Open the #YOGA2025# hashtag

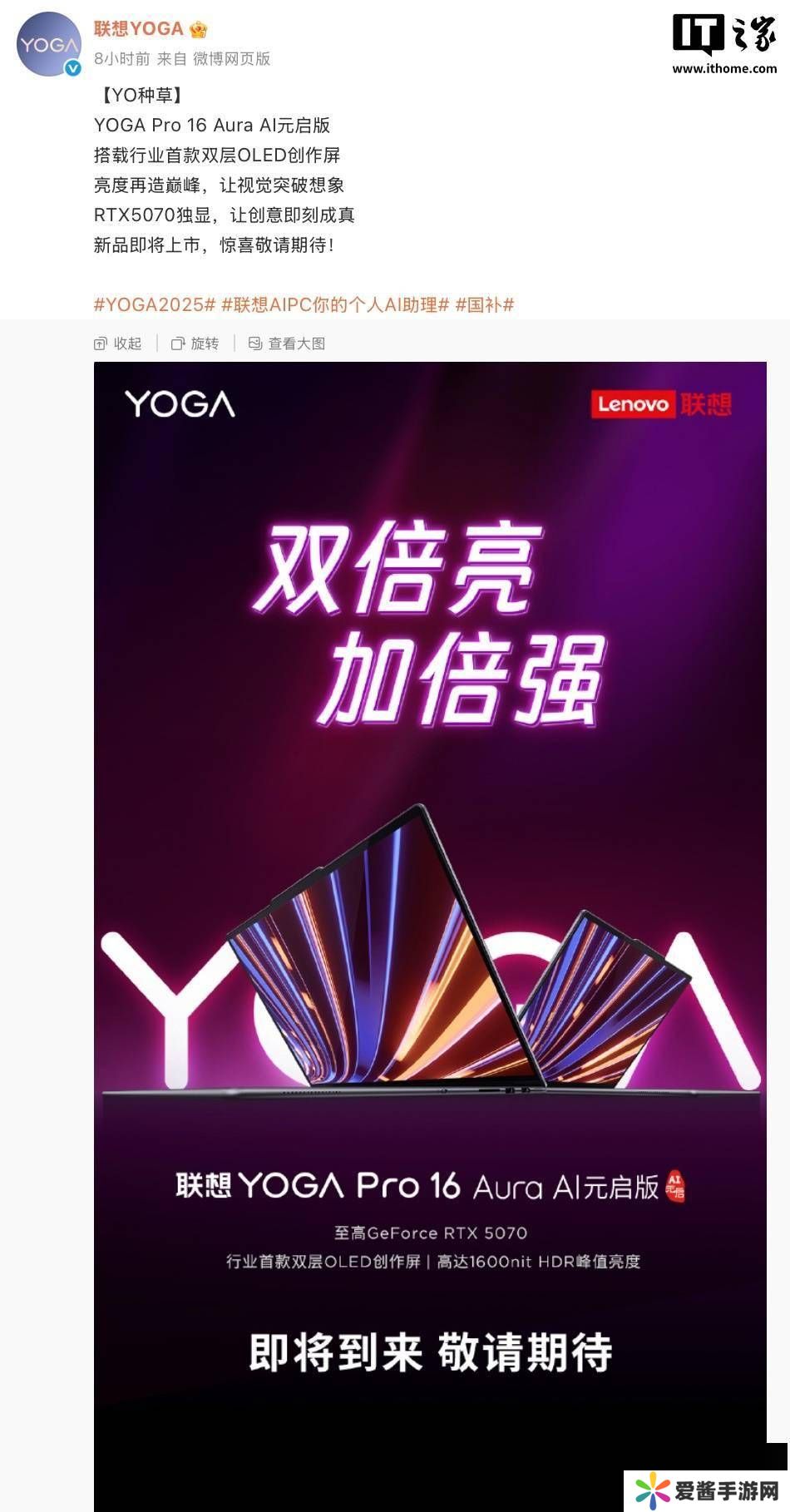coord(155,304)
